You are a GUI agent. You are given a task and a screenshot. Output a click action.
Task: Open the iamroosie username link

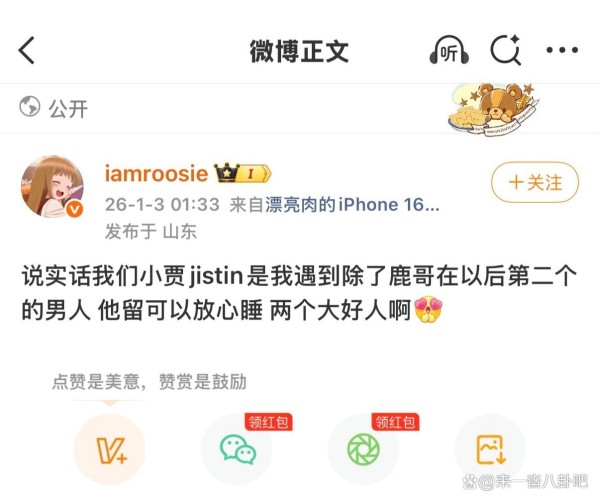(x=155, y=173)
